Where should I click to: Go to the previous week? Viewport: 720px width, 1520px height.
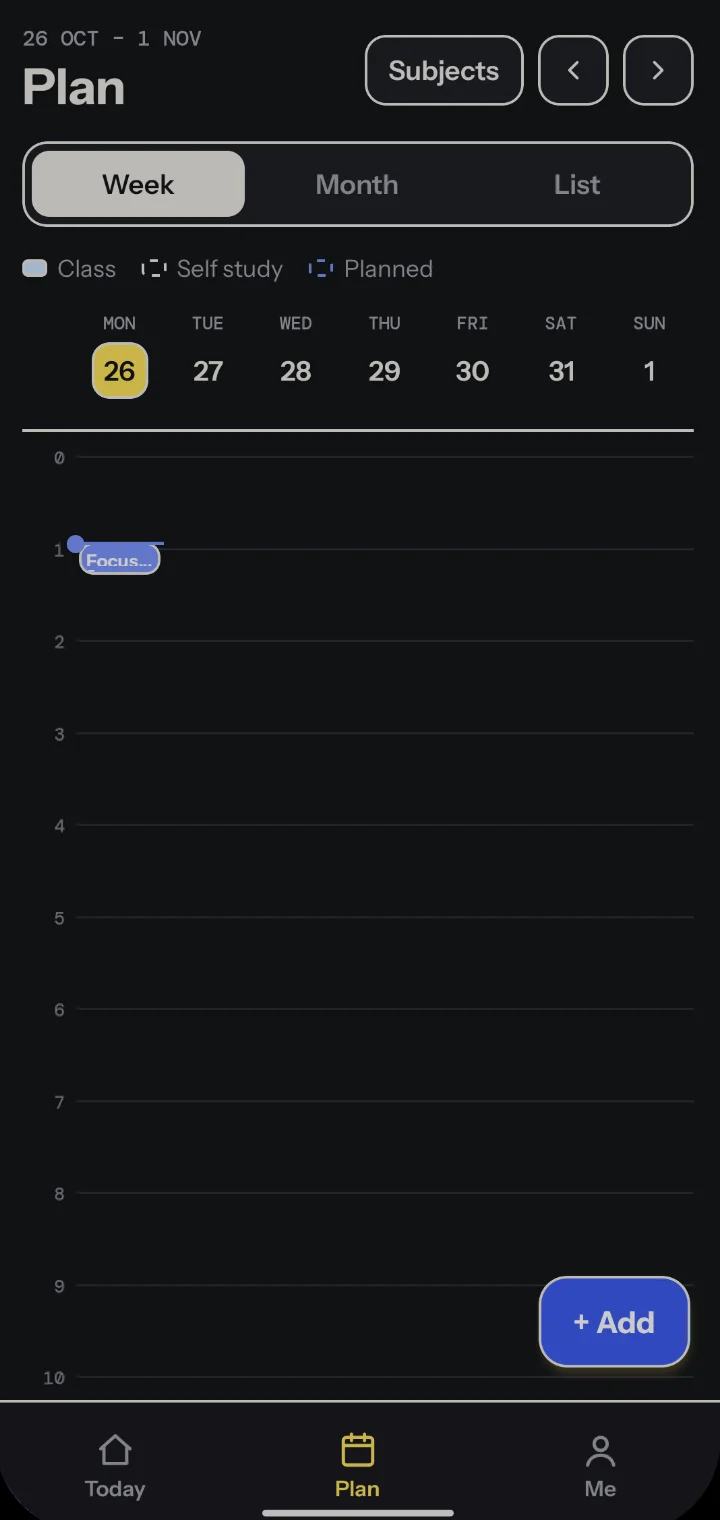tap(573, 70)
